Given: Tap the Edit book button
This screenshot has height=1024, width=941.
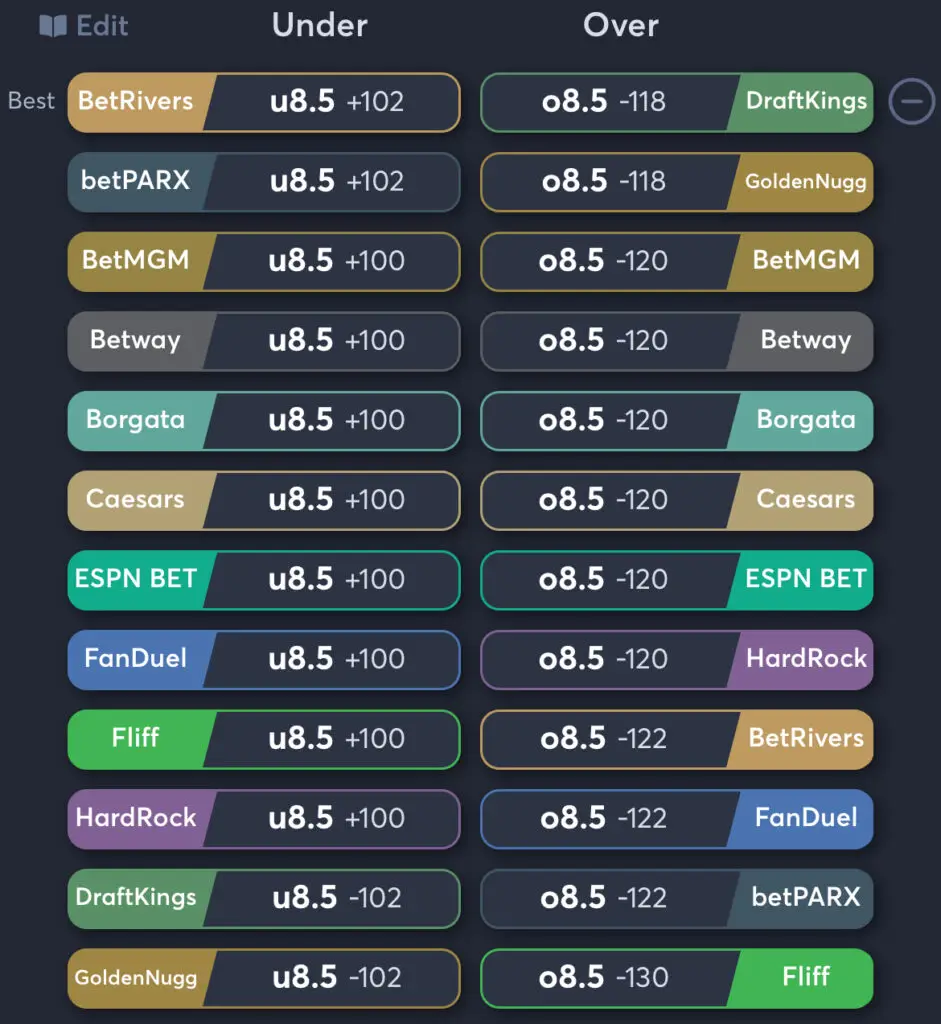Looking at the screenshot, I should pyautogui.click(x=84, y=26).
